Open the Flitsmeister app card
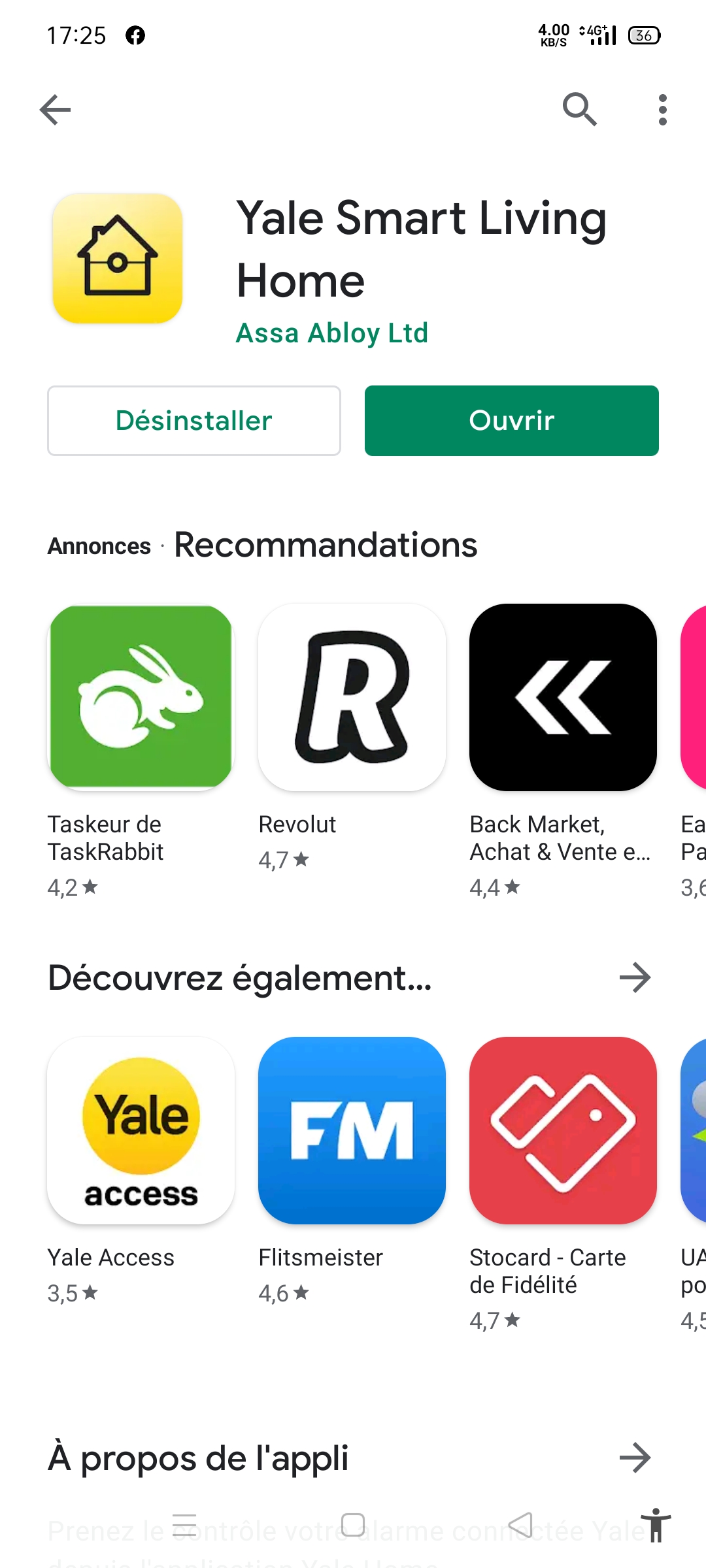The height and width of the screenshot is (1568, 706). pyautogui.click(x=352, y=1171)
